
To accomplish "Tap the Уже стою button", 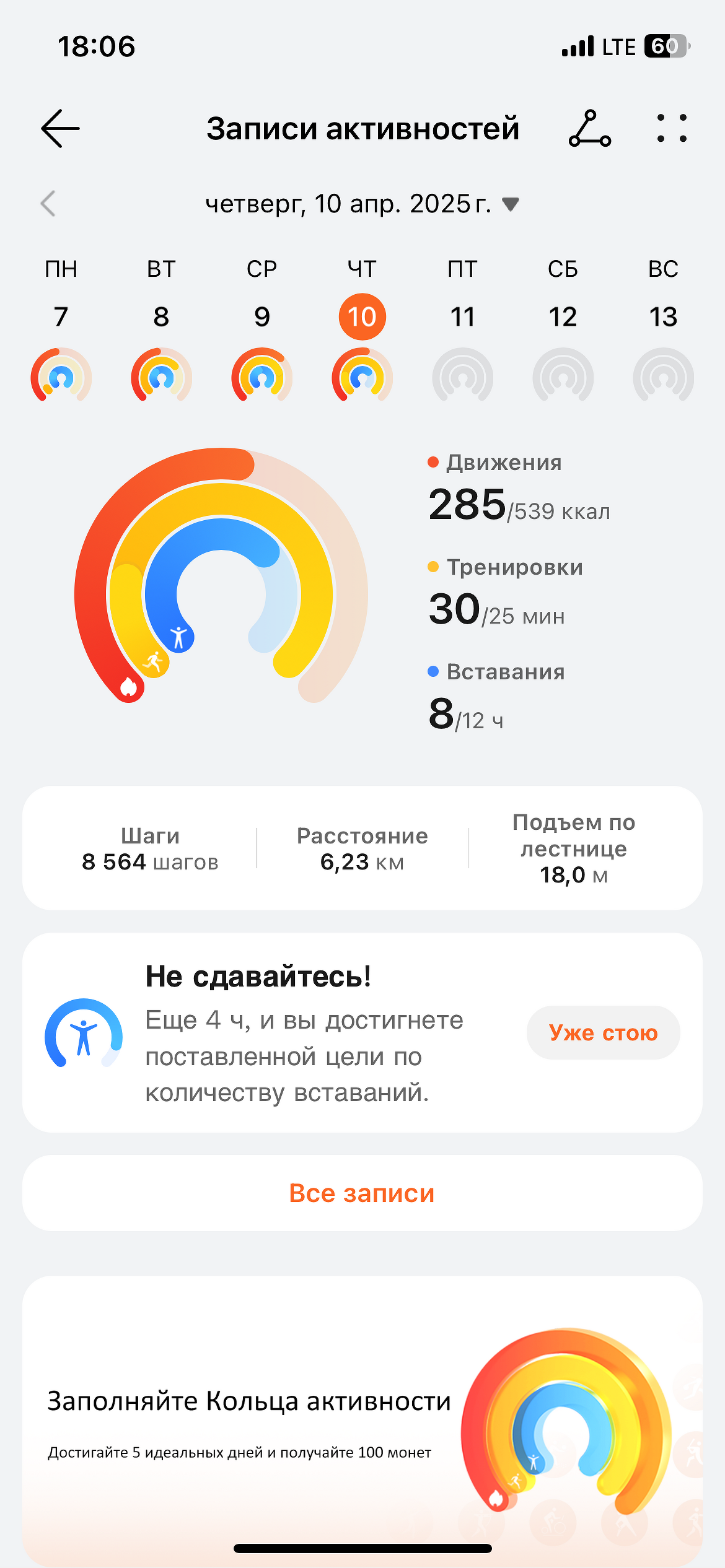I will pyautogui.click(x=603, y=1033).
